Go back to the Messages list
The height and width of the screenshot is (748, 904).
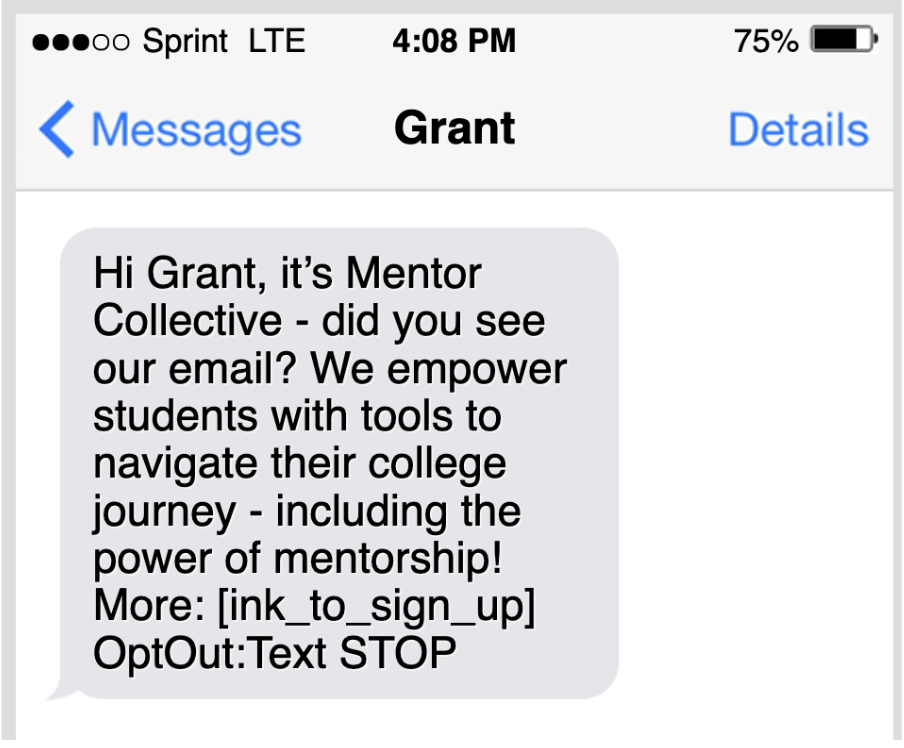point(170,131)
